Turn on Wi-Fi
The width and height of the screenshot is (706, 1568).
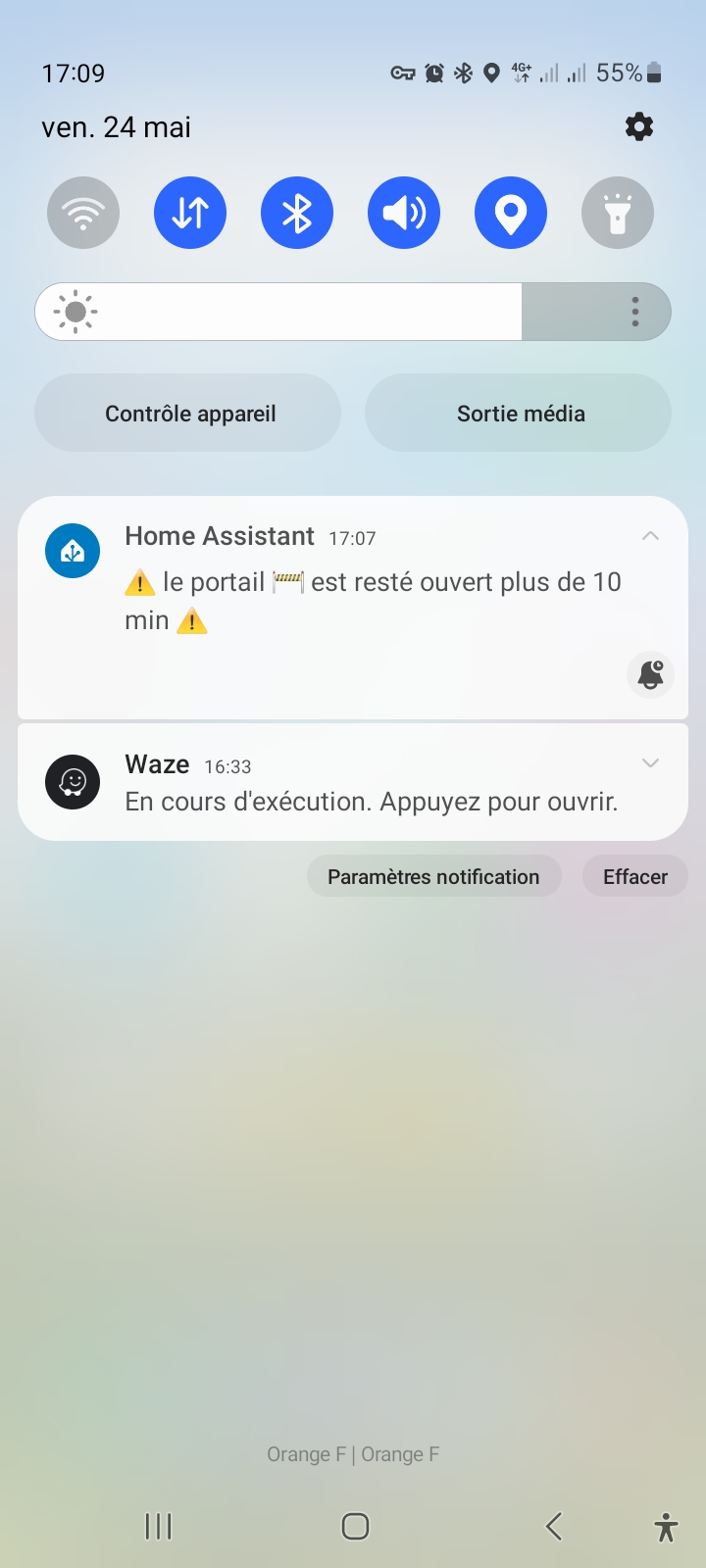click(x=83, y=213)
